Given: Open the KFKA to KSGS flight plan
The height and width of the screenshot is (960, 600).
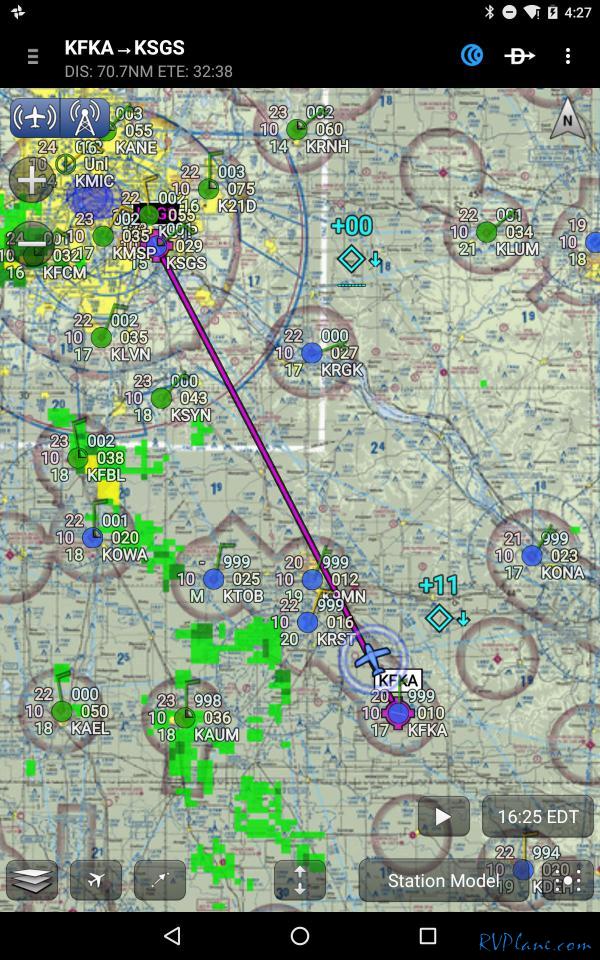Looking at the screenshot, I should coord(148,58).
